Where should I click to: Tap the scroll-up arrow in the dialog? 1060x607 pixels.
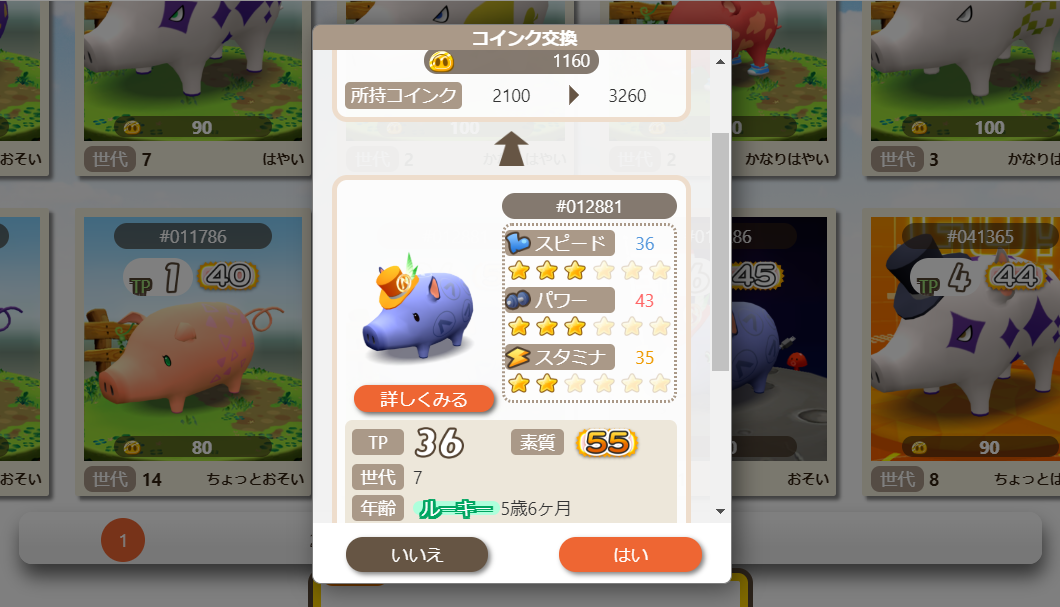pyautogui.click(x=720, y=61)
